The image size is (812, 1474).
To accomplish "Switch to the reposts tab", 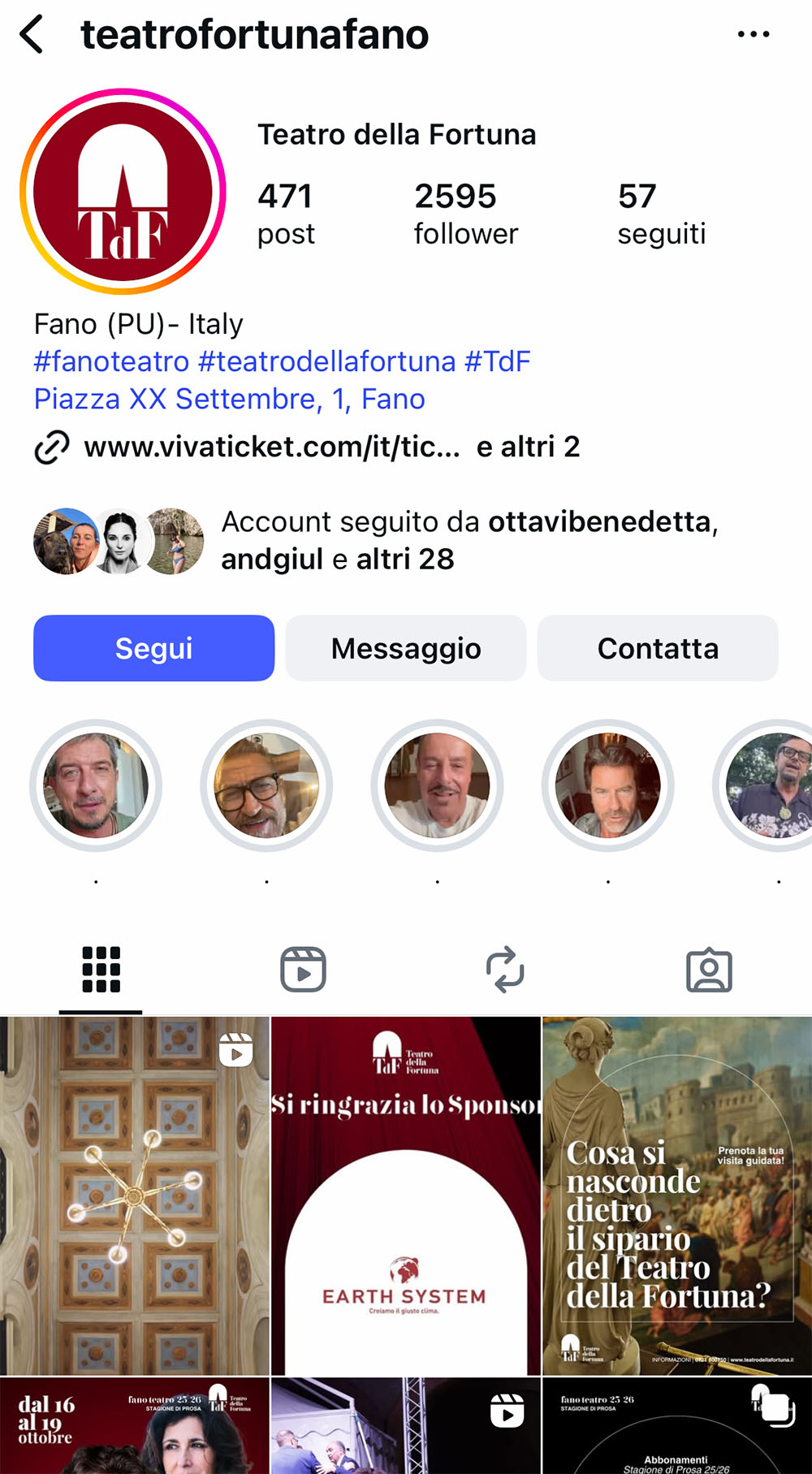I will pyautogui.click(x=505, y=969).
